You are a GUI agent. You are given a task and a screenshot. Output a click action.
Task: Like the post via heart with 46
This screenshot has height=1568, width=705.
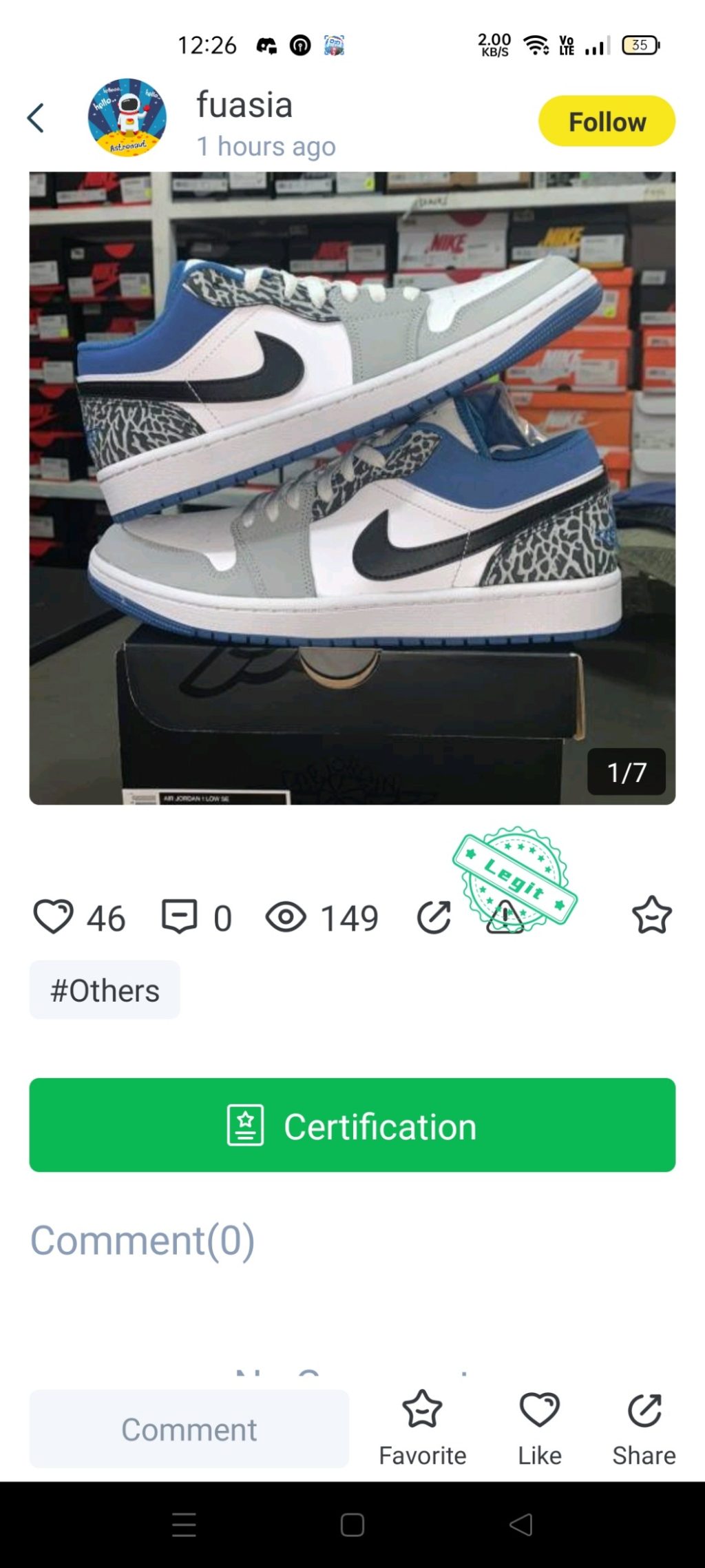tap(53, 917)
